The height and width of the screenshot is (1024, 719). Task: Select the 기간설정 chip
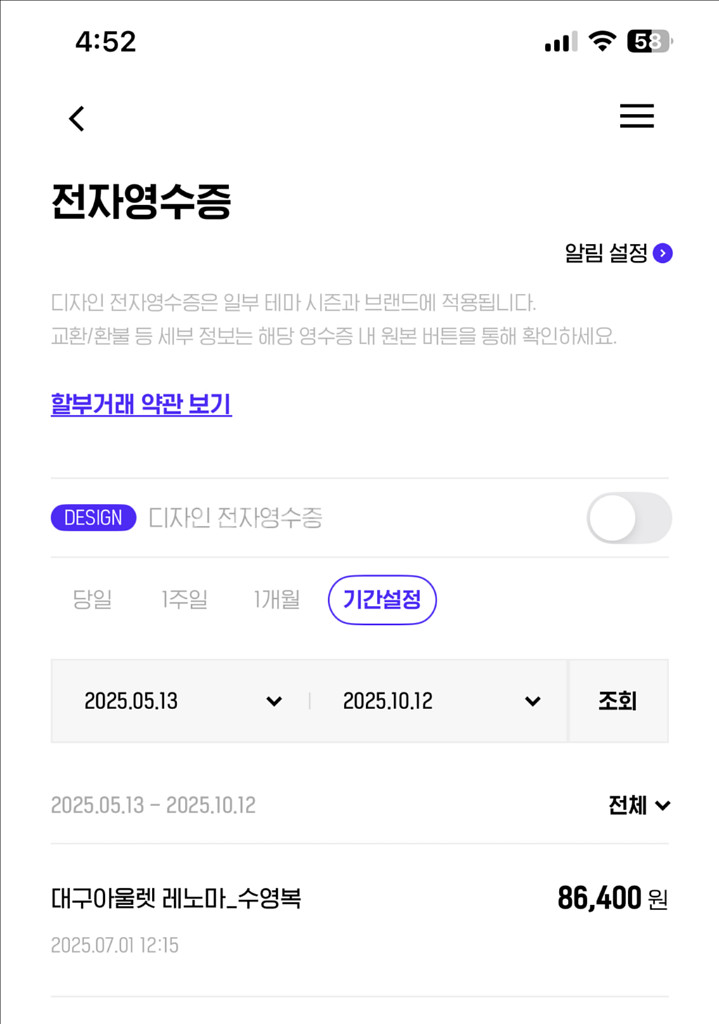(382, 600)
